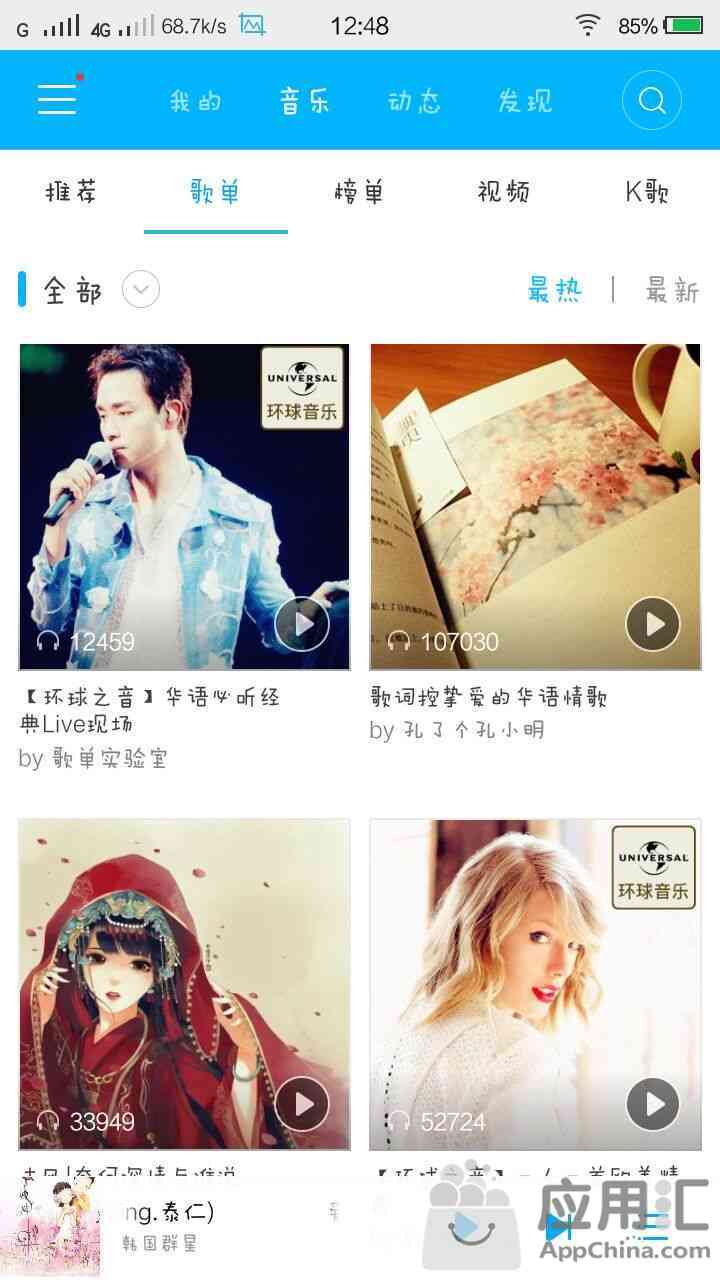Image resolution: width=720 pixels, height=1280 pixels.
Task: Expand the 全部 category dropdown
Action: pos(140,291)
